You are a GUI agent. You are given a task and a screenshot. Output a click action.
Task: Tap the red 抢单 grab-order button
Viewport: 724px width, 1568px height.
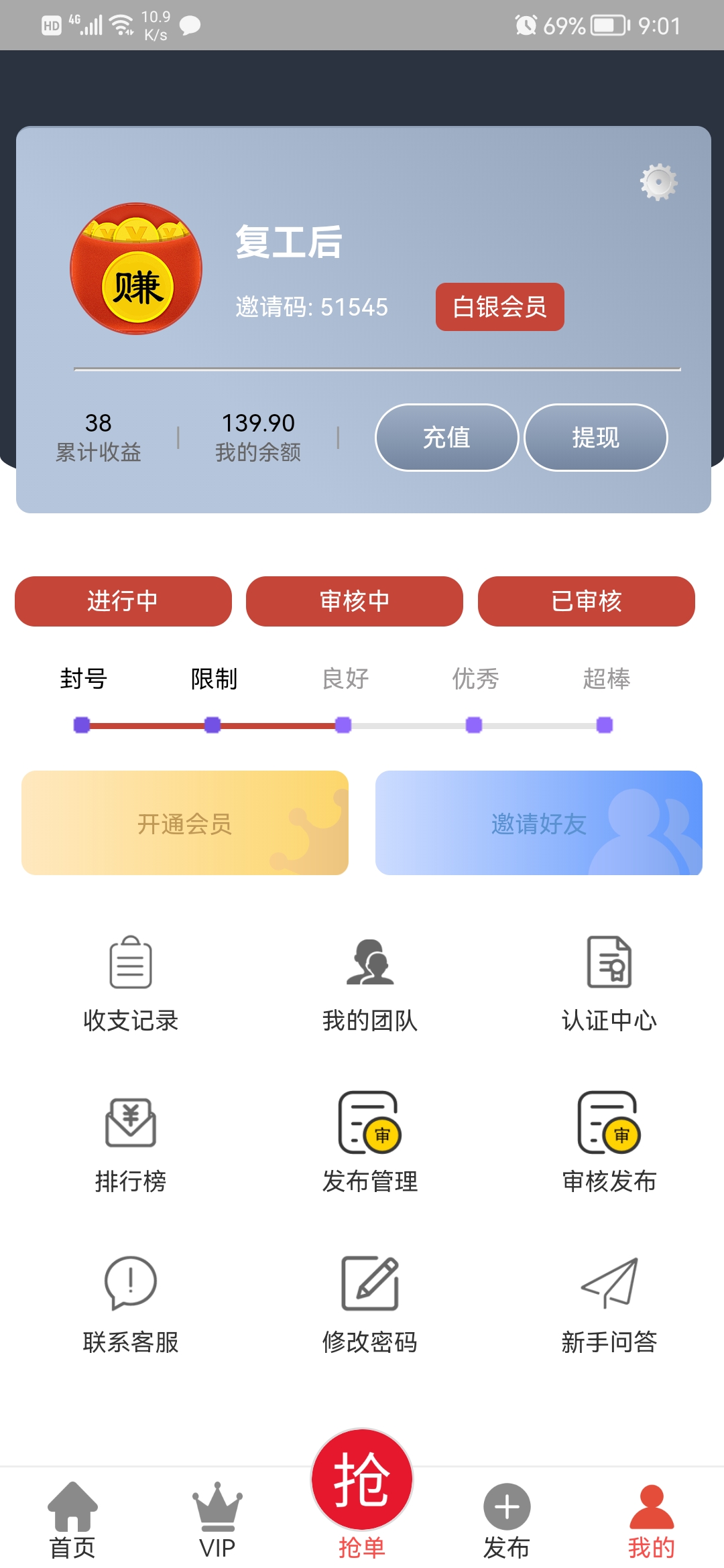362,1481
